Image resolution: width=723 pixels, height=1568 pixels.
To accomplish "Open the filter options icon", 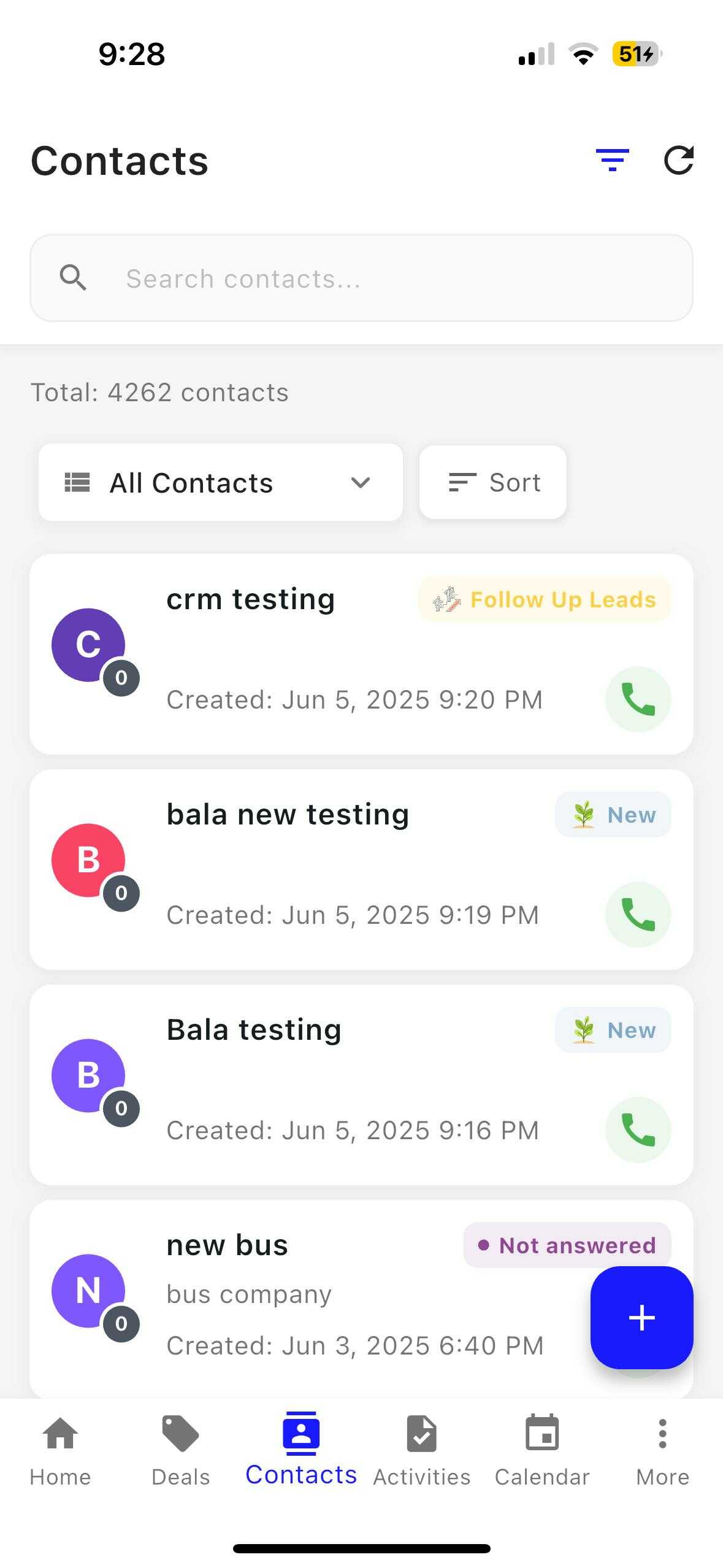I will tap(612, 160).
